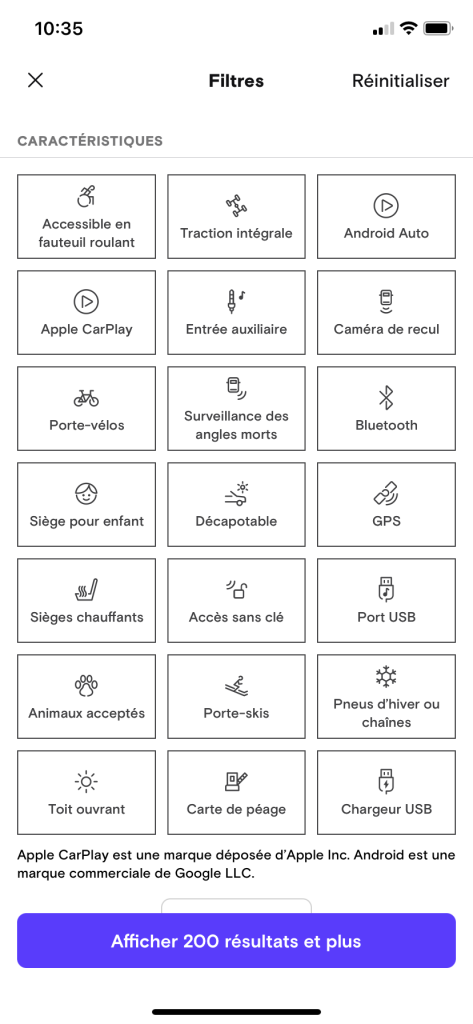Select the Porte-vélos filter
This screenshot has height=1024, width=473.
point(86,408)
